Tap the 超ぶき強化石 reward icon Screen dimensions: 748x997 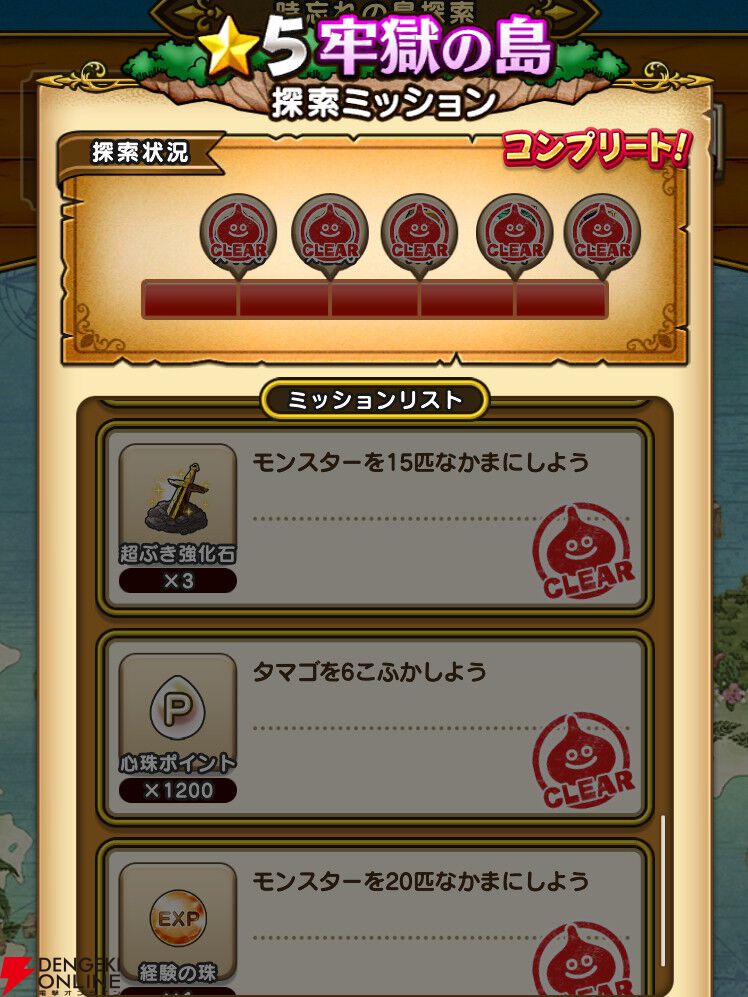coord(177,518)
